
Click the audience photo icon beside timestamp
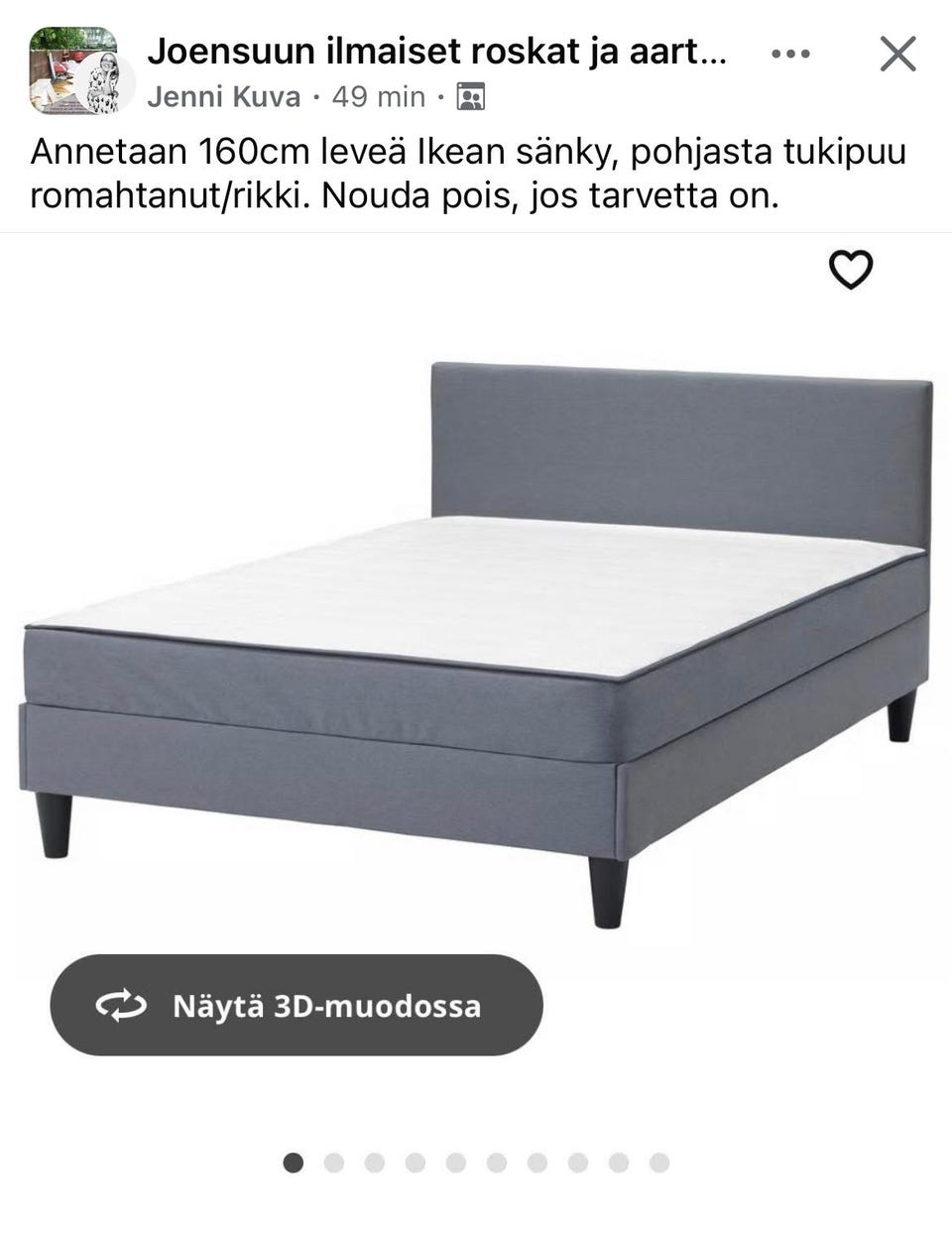click(473, 96)
